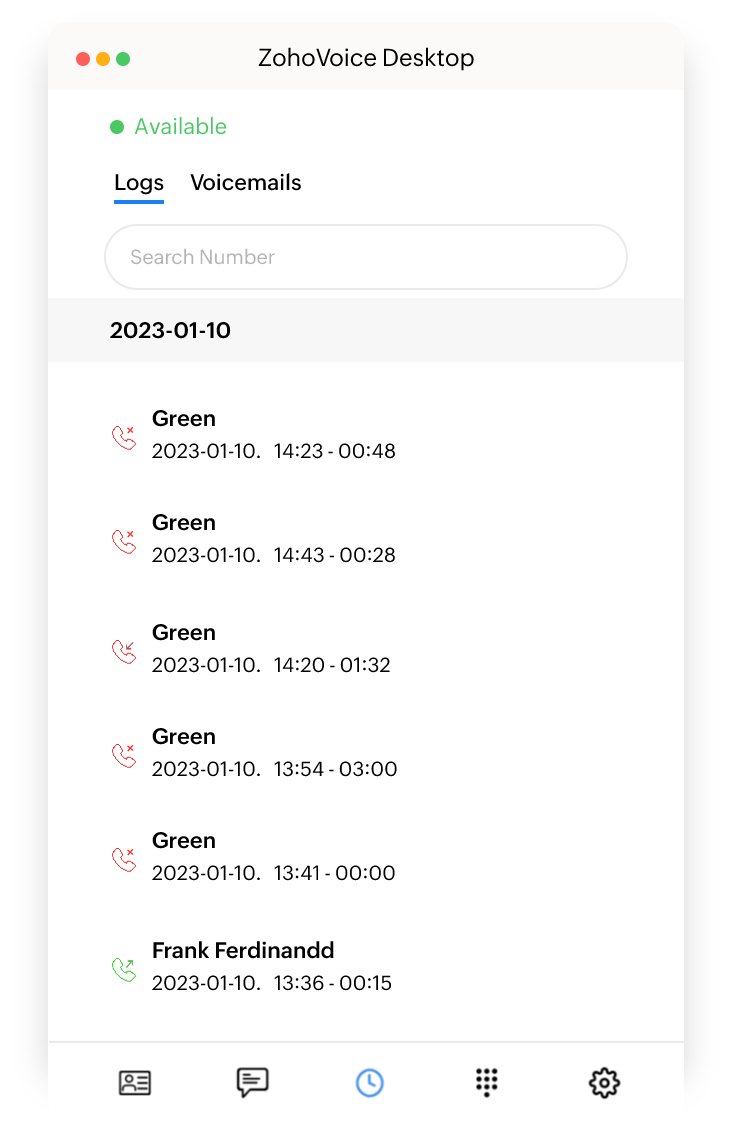The image size is (732, 1130).
Task: Click the green availability status dot
Action: pyautogui.click(x=118, y=126)
